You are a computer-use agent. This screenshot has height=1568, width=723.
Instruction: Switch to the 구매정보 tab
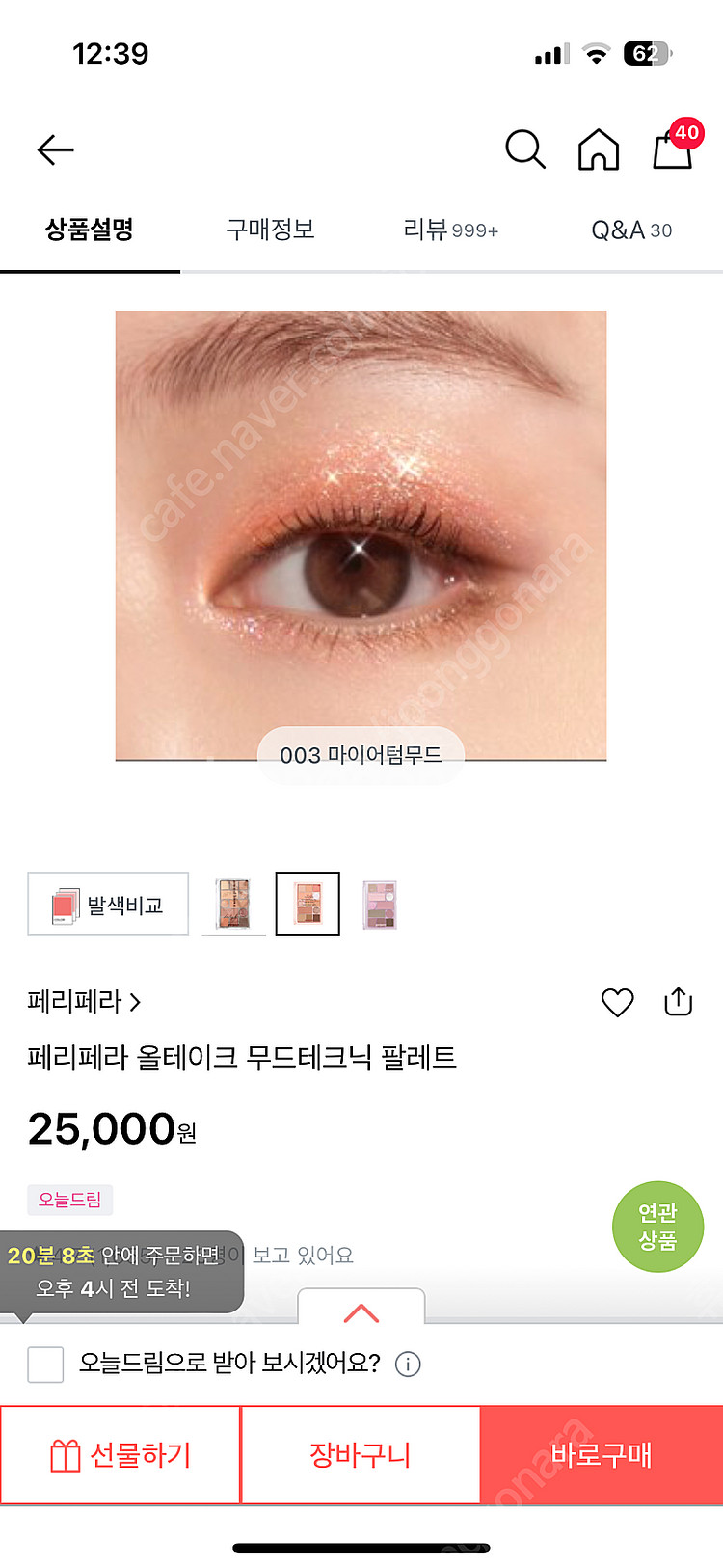[270, 230]
